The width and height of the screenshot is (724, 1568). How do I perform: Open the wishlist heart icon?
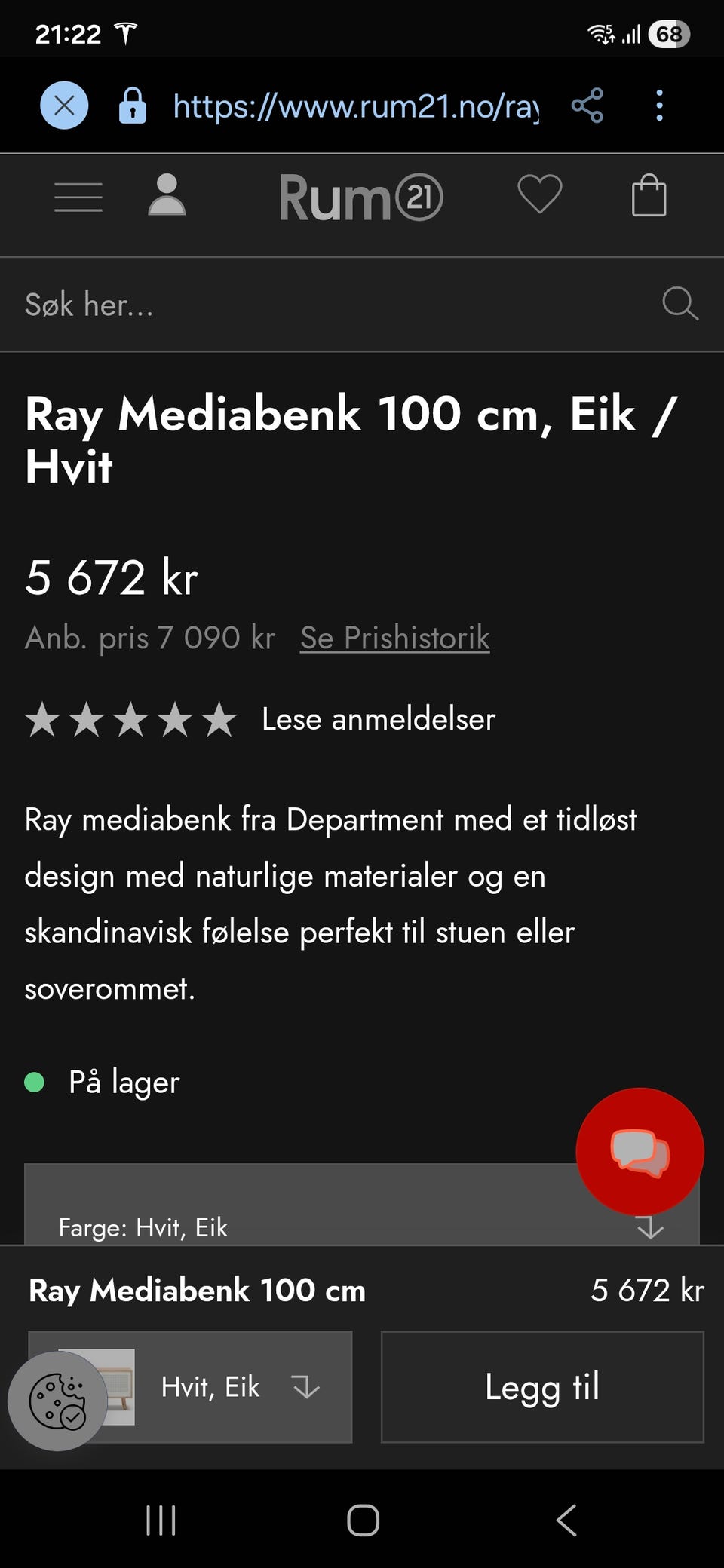540,196
